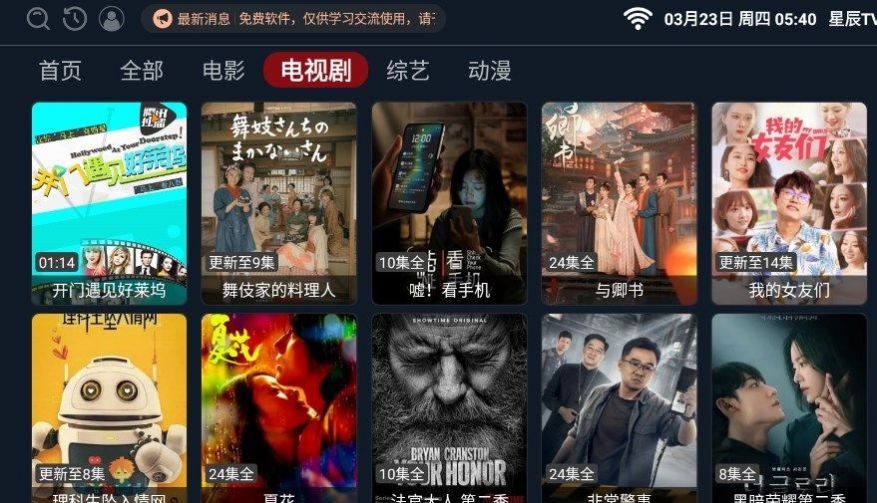
Task: Open watch history clock icon
Action: point(75,19)
